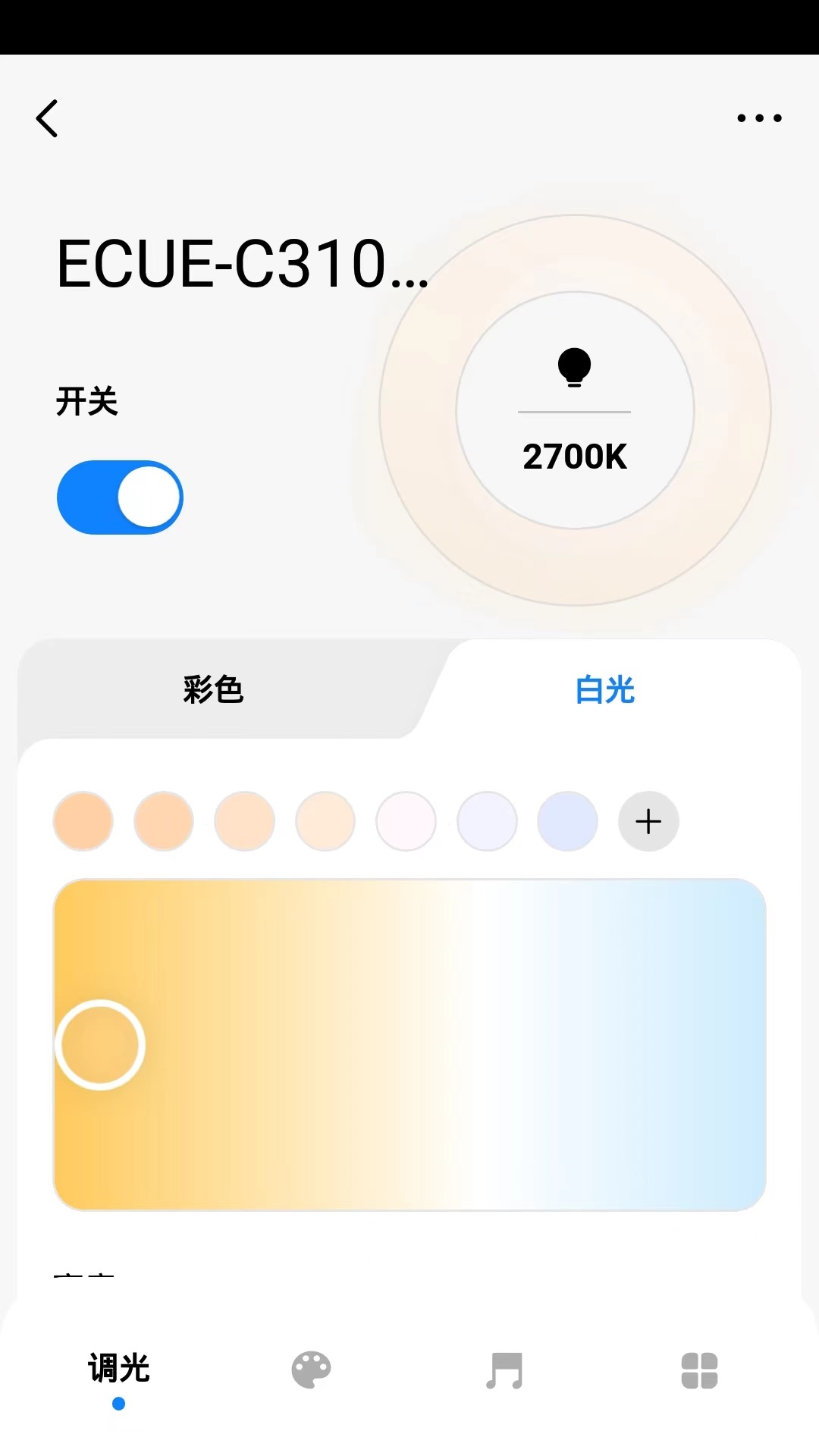Tap the 2700K brightness circle control
Screen dimensions: 819x1456
pyautogui.click(x=574, y=413)
